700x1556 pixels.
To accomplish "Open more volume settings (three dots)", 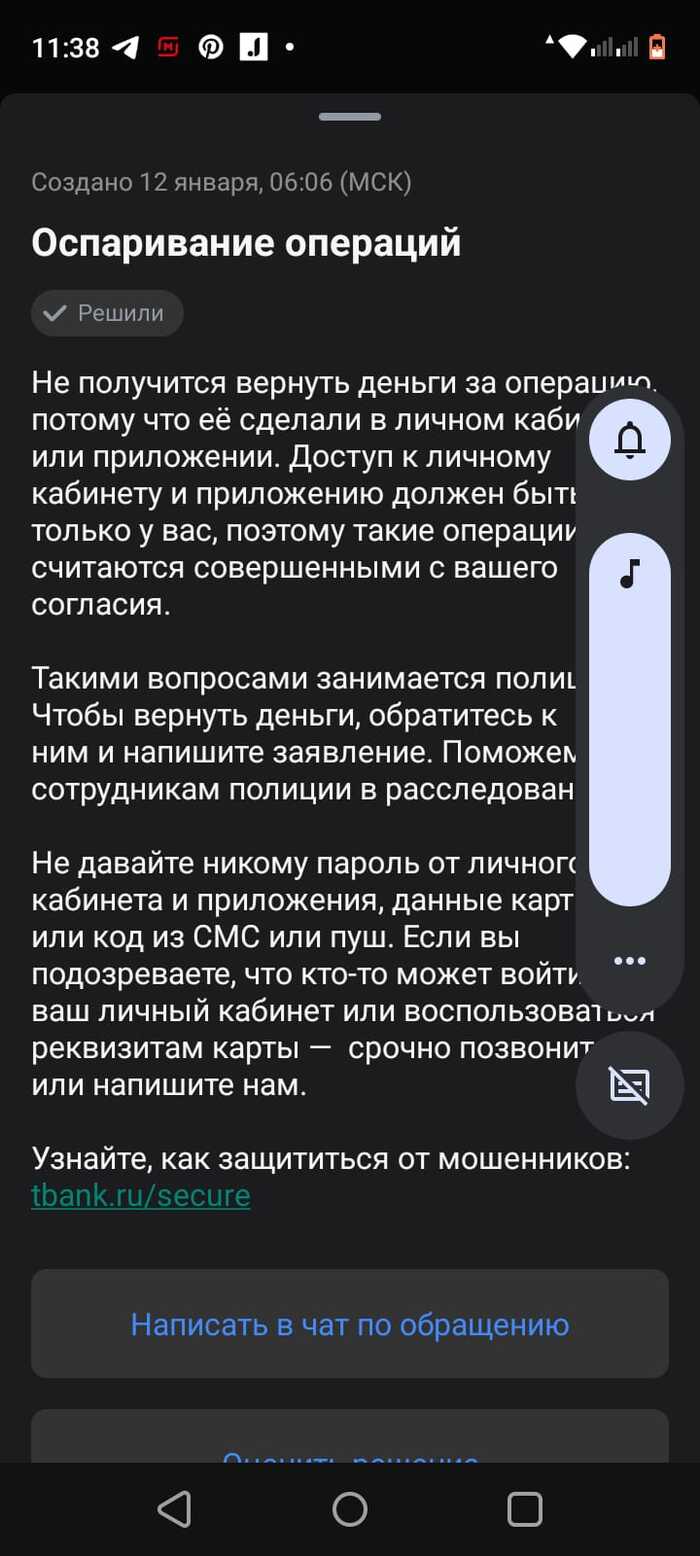I will click(629, 961).
